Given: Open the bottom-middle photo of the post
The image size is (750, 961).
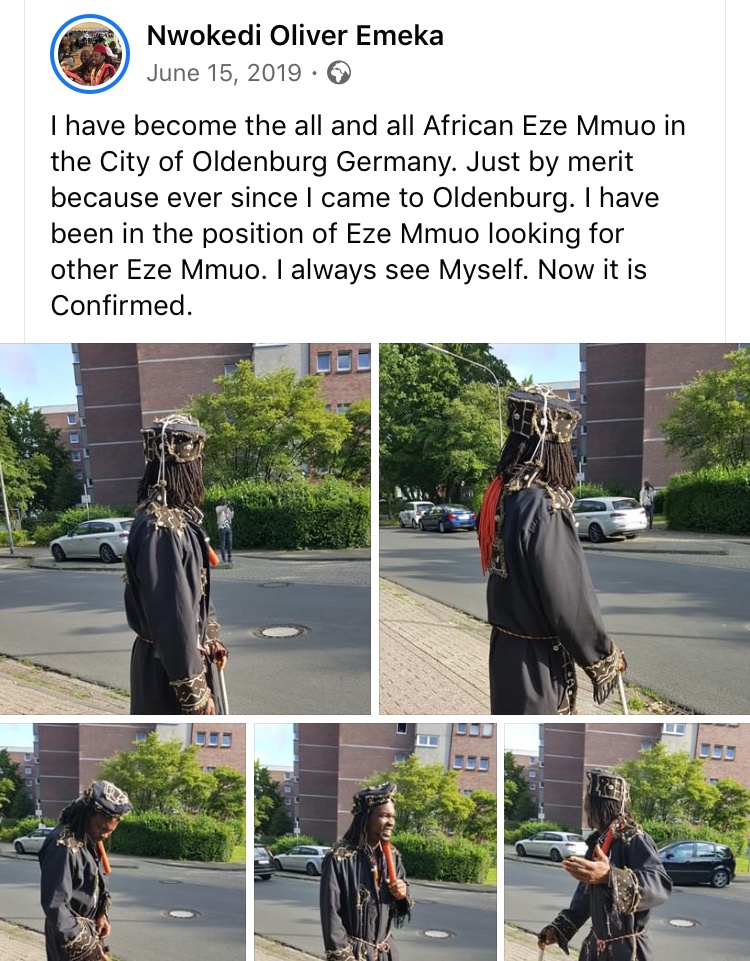Looking at the screenshot, I should 375,841.
